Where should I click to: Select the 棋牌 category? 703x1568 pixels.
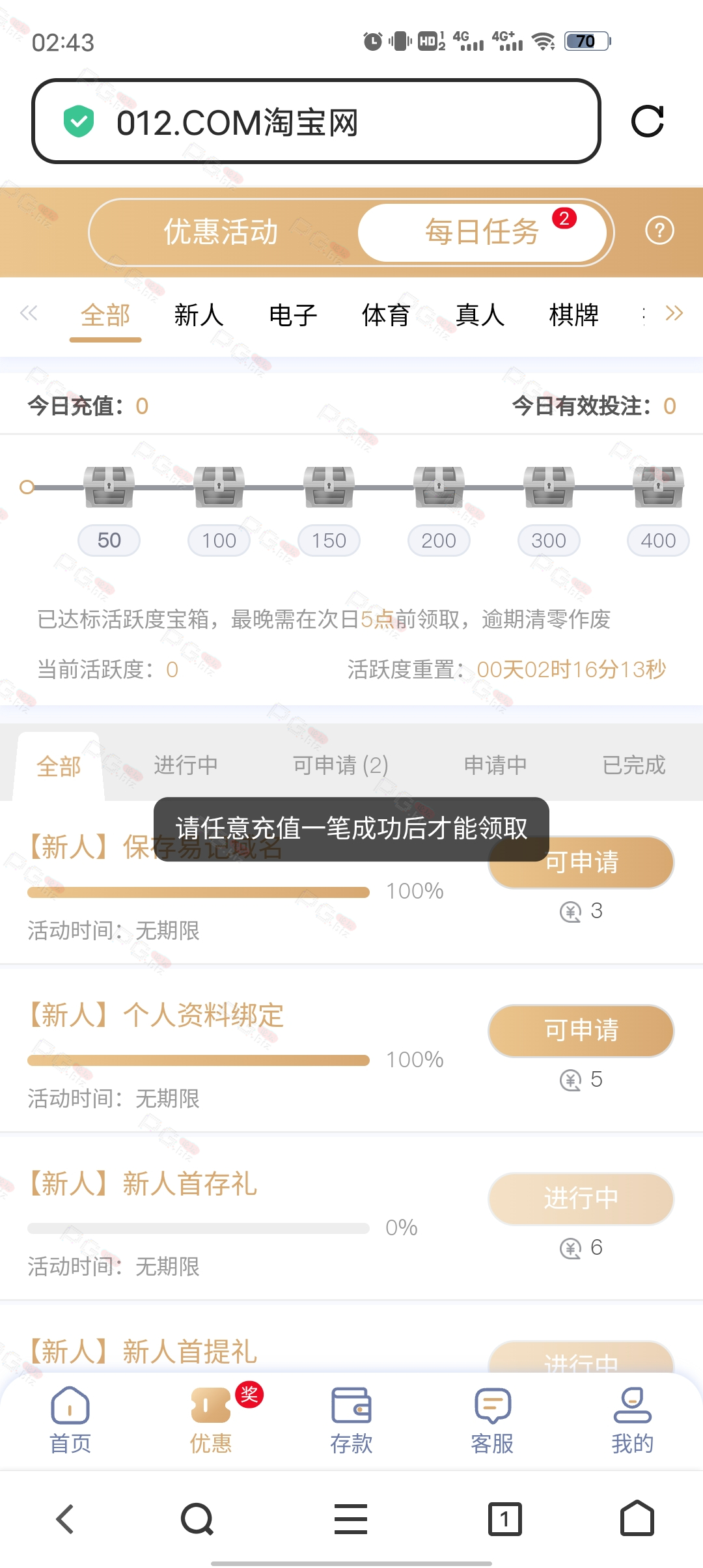[x=574, y=315]
